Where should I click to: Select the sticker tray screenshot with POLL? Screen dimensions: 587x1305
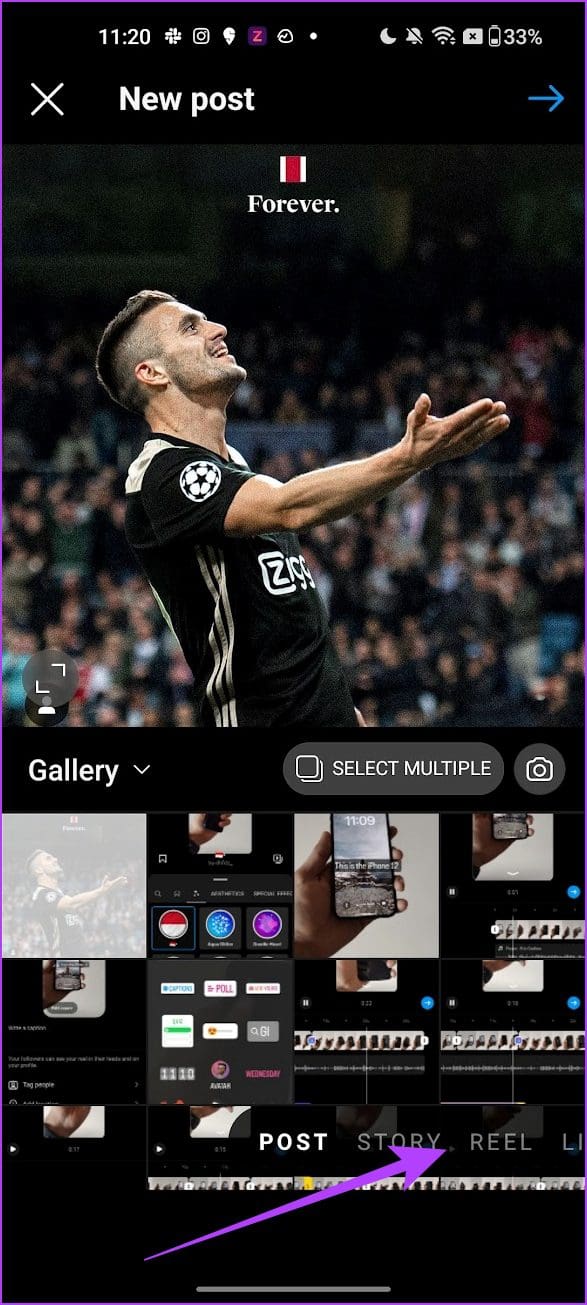pos(220,1032)
